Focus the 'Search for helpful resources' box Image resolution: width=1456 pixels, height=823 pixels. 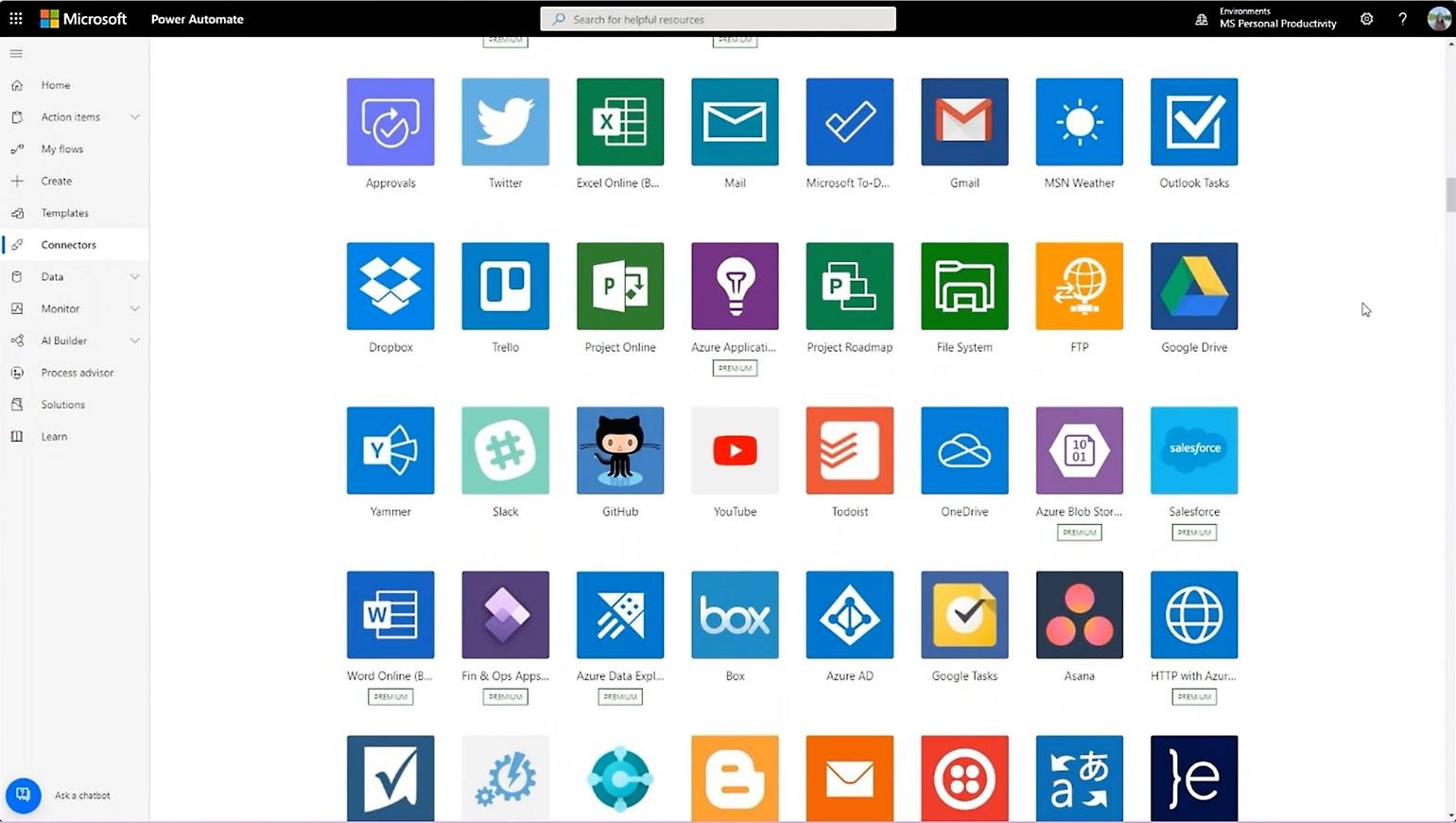(x=719, y=19)
